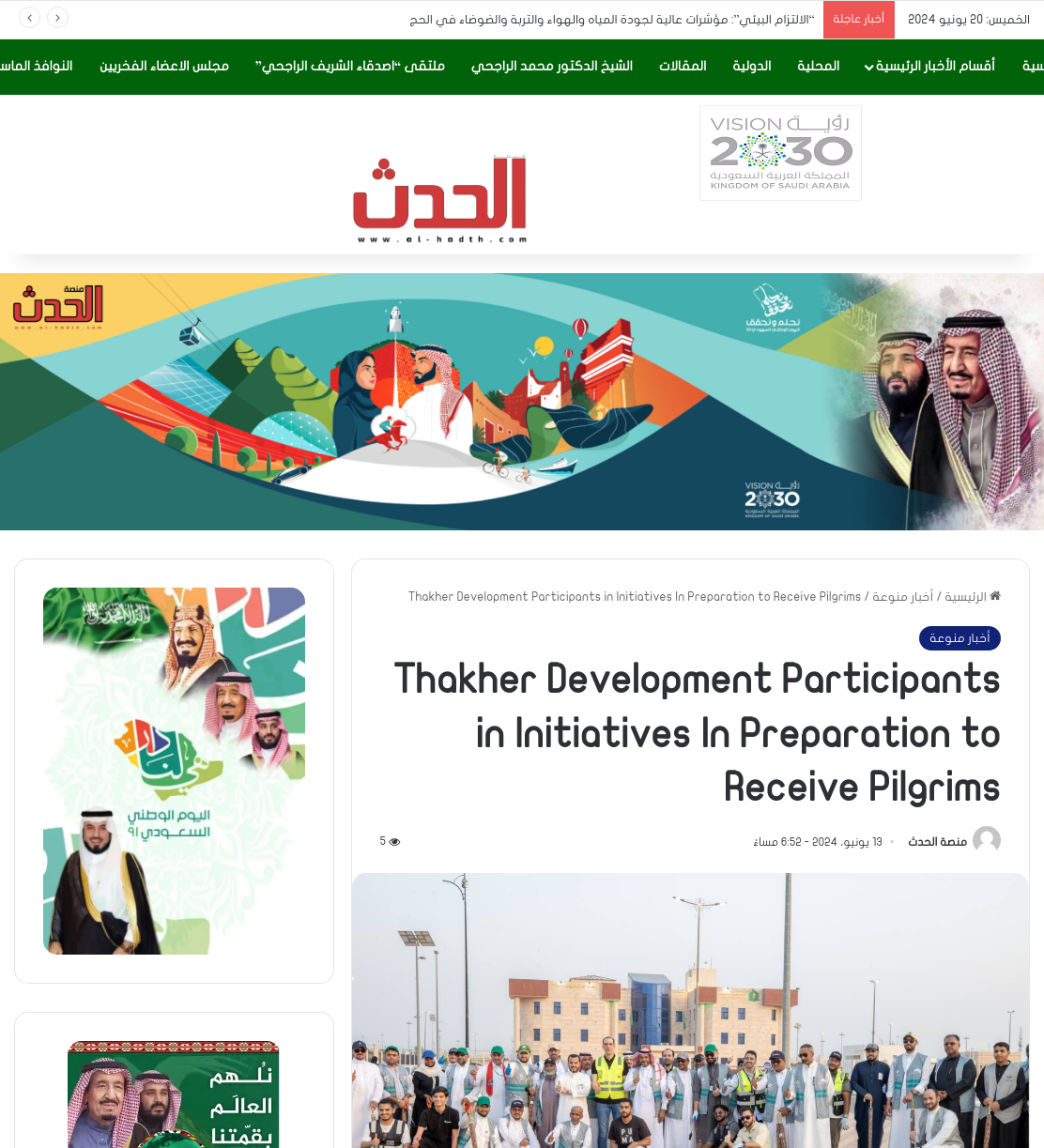
Task: Open the المقالات section
Action: 683,66
